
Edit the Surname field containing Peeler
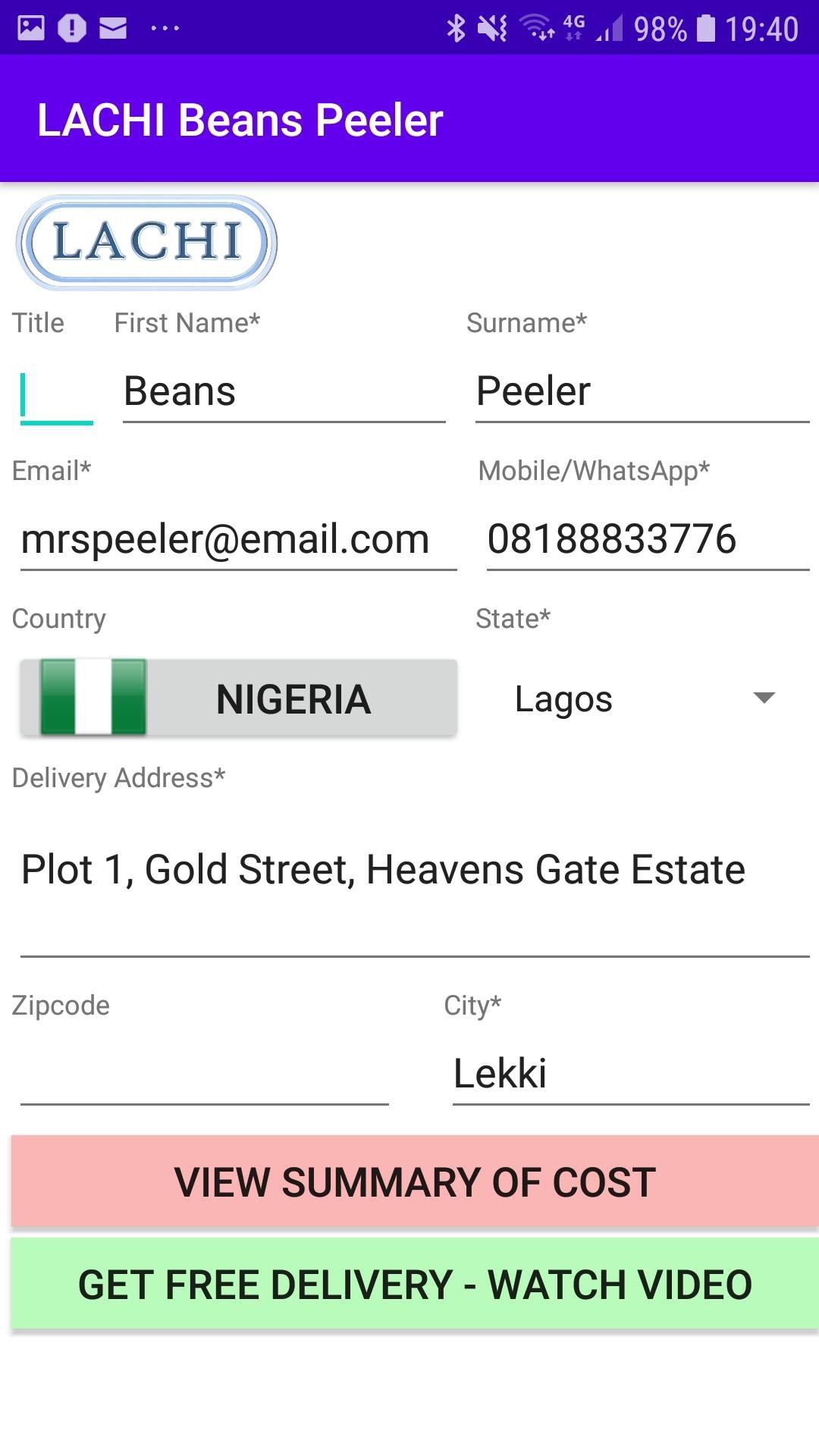(x=642, y=393)
